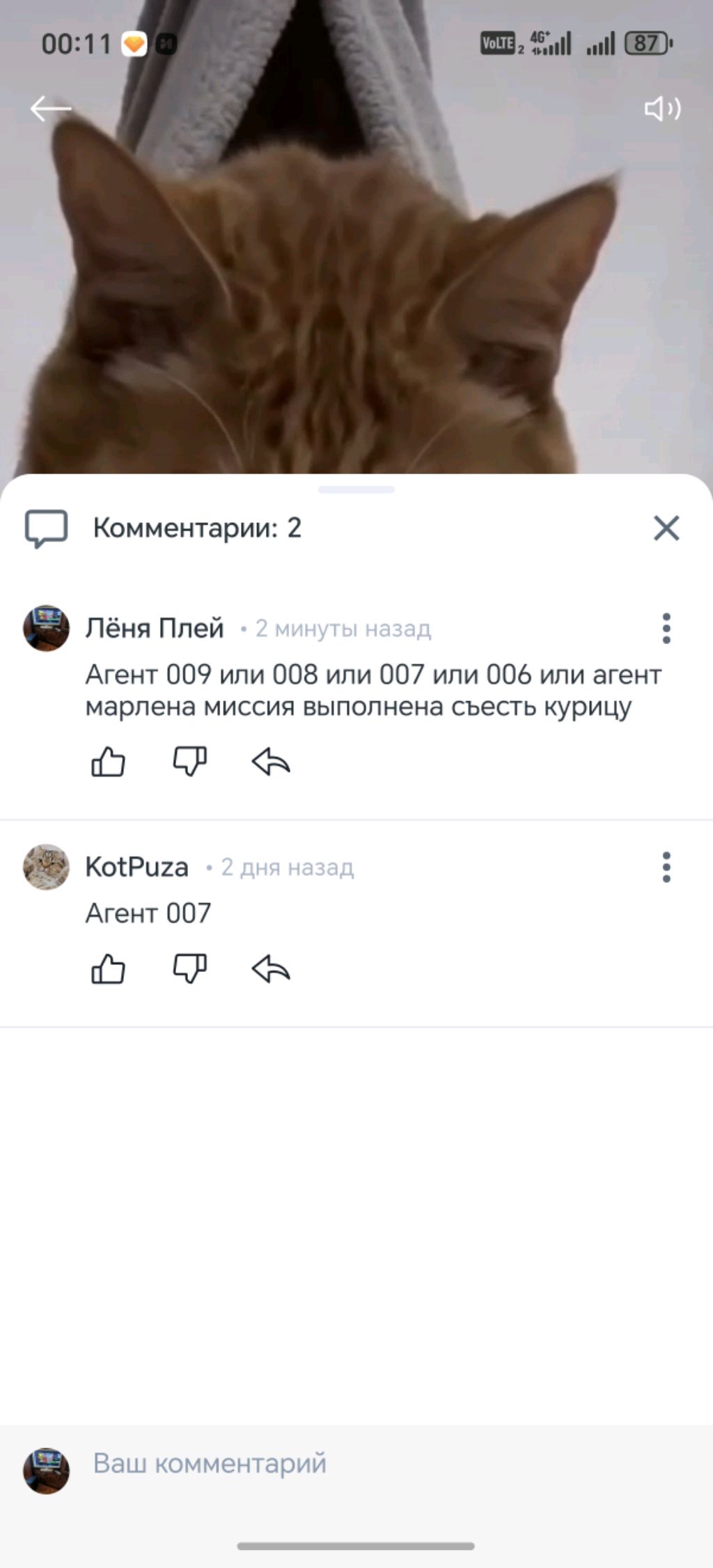This screenshot has height=1568, width=713.
Task: Open options menu for Лёня Плей's comment
Action: (x=666, y=628)
